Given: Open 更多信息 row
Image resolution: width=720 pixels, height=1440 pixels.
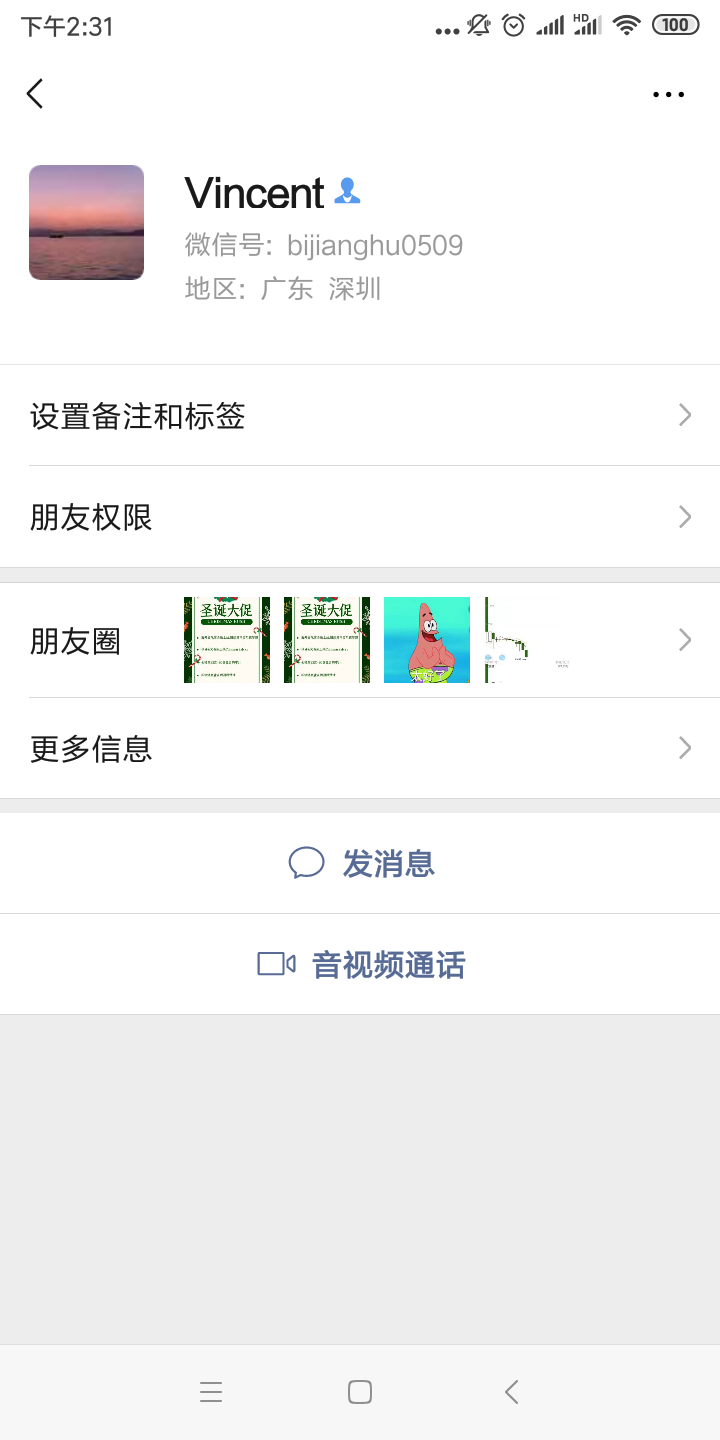Looking at the screenshot, I should 360,748.
